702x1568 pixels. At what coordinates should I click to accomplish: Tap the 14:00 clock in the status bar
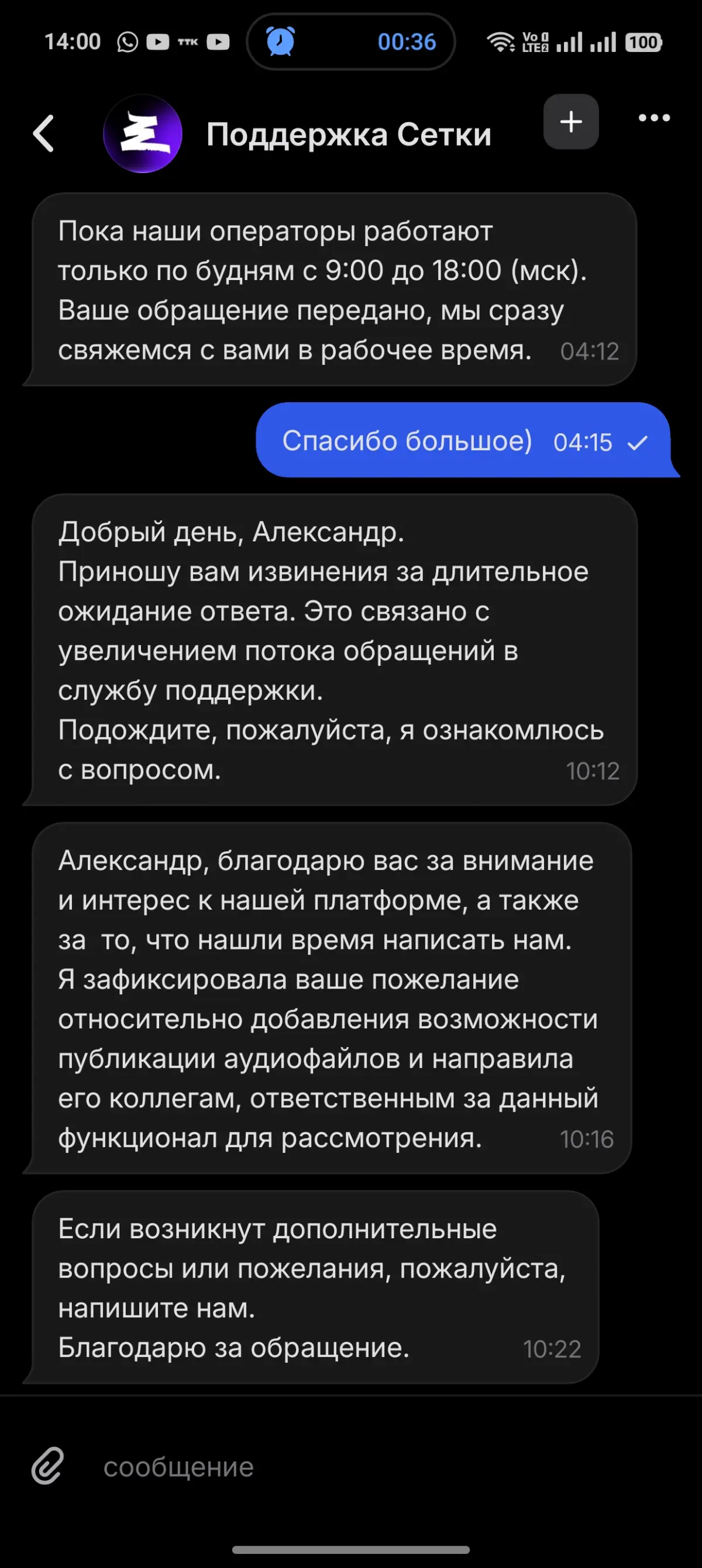click(71, 42)
